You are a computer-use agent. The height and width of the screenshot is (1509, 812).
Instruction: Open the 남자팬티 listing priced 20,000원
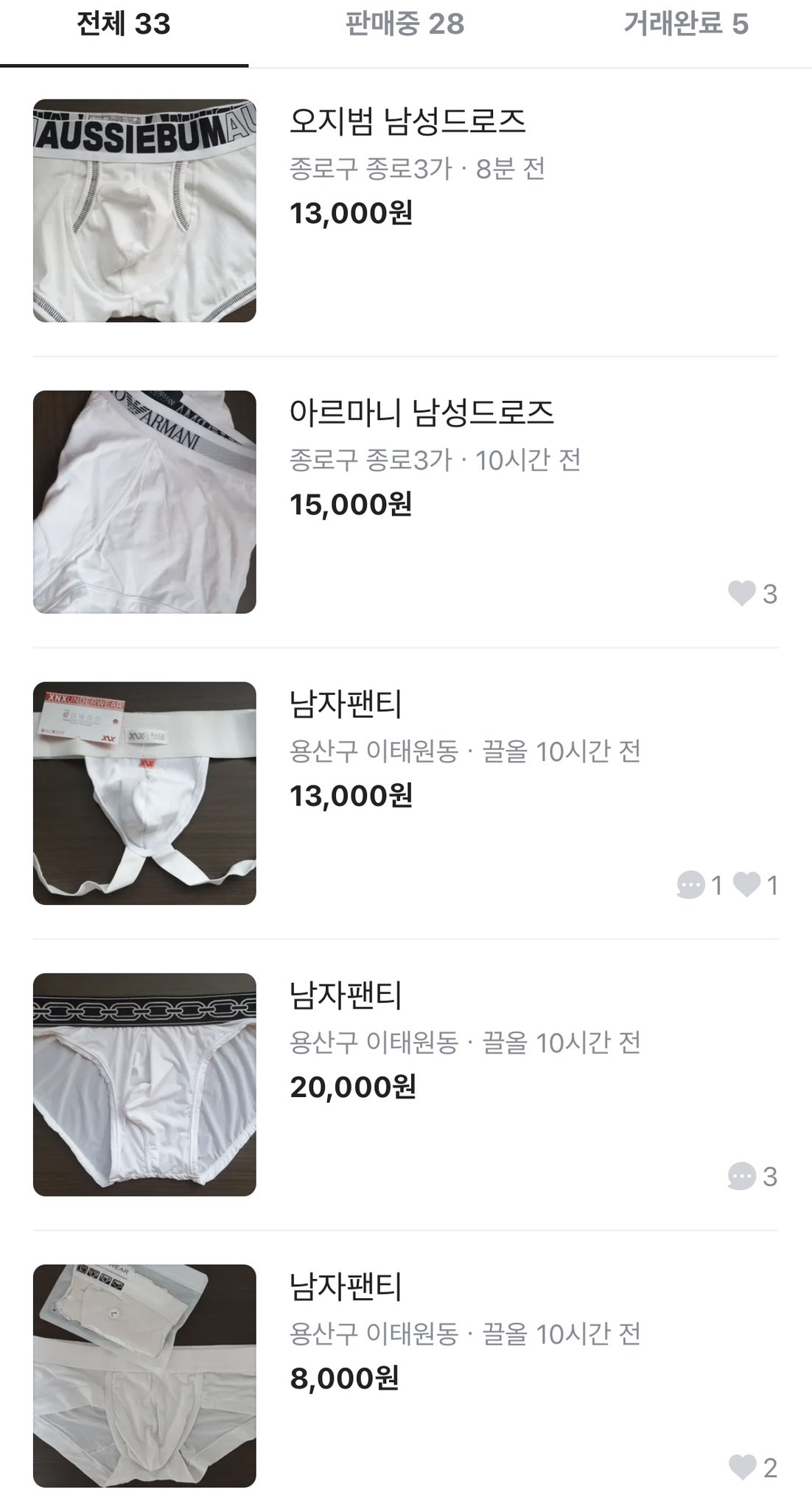[346, 995]
